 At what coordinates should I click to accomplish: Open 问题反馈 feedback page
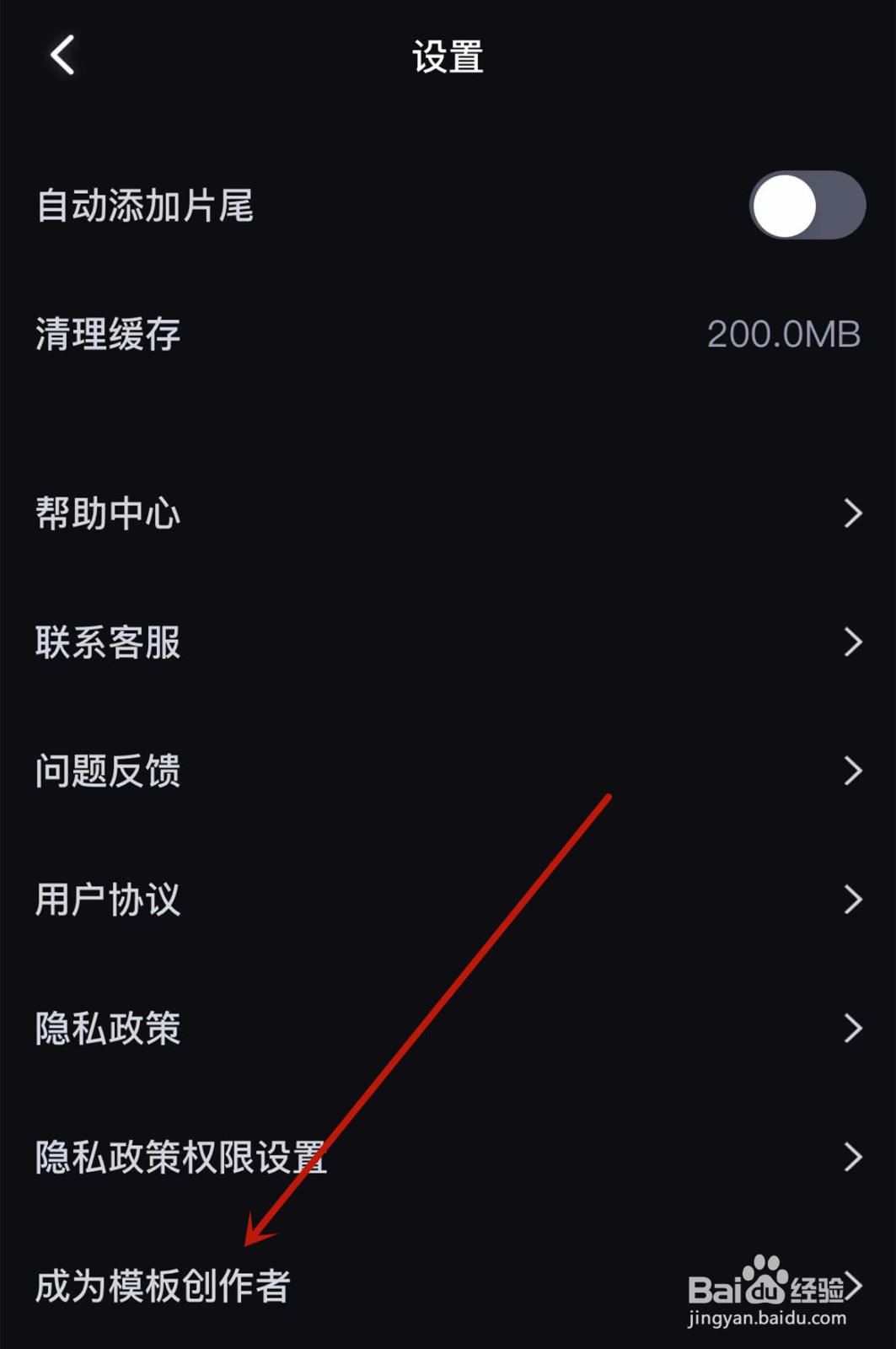click(x=106, y=772)
